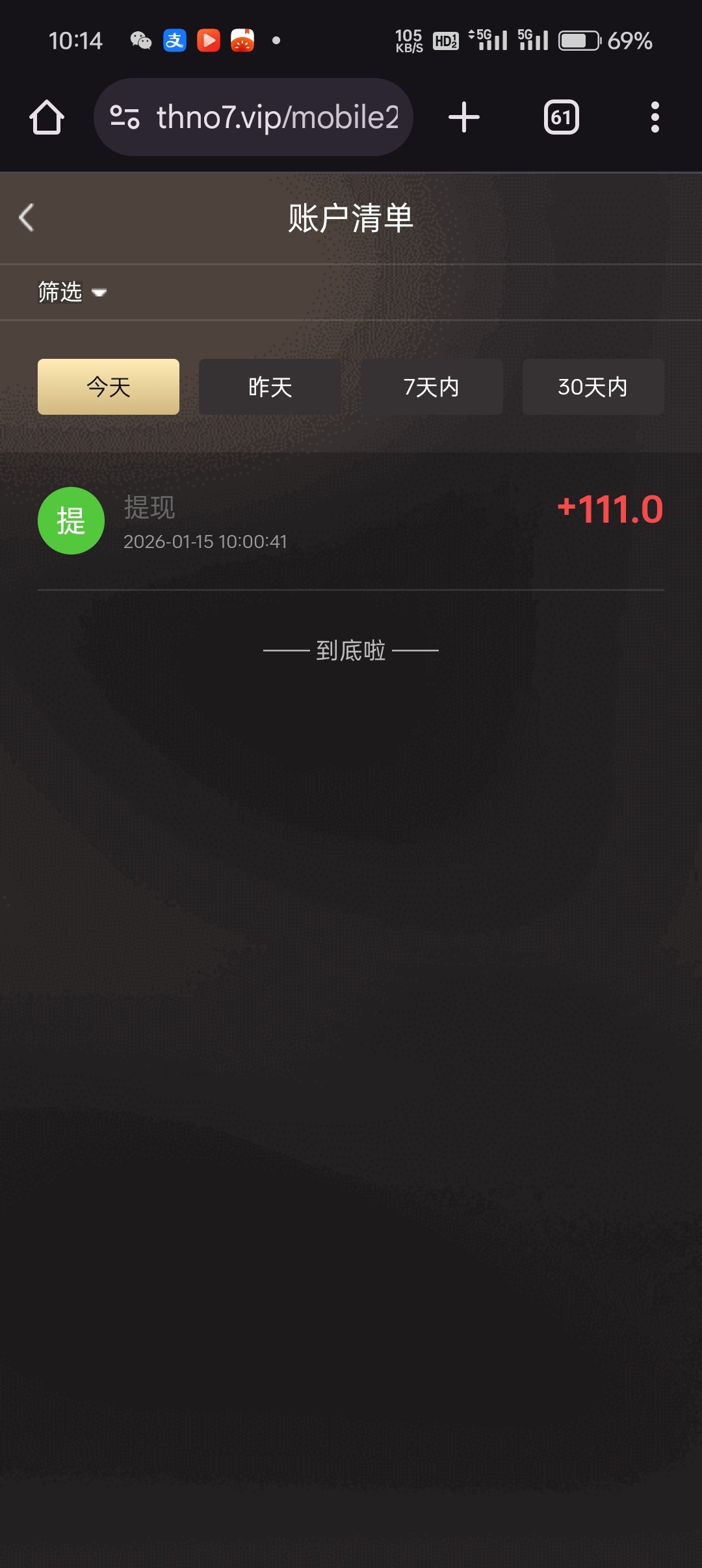Image resolution: width=702 pixels, height=1568 pixels.
Task: Open a new browser tab
Action: pos(464,118)
